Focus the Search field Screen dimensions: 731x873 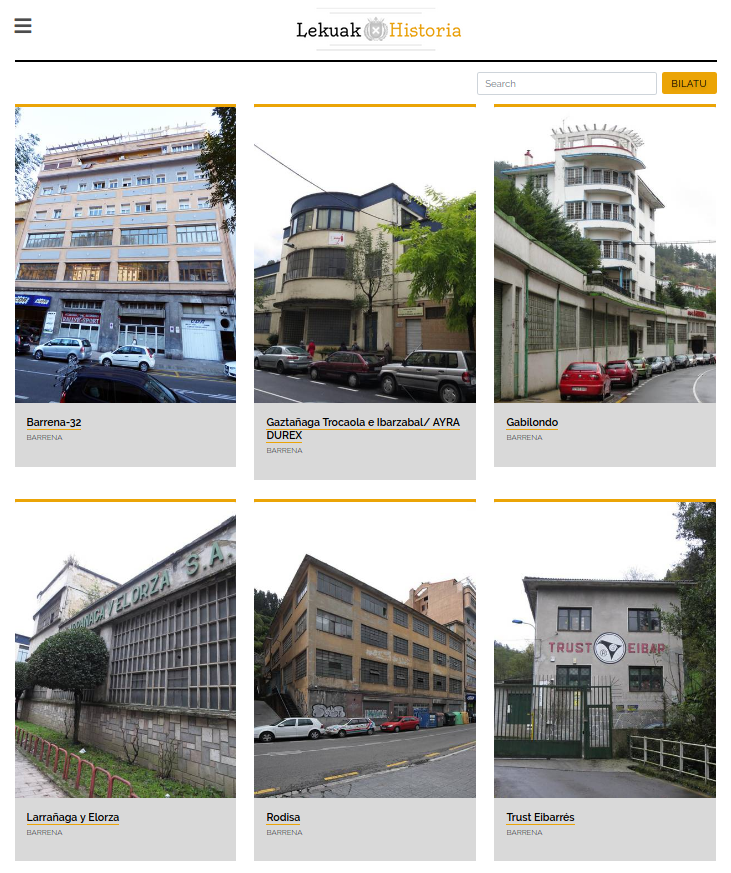pyautogui.click(x=566, y=84)
